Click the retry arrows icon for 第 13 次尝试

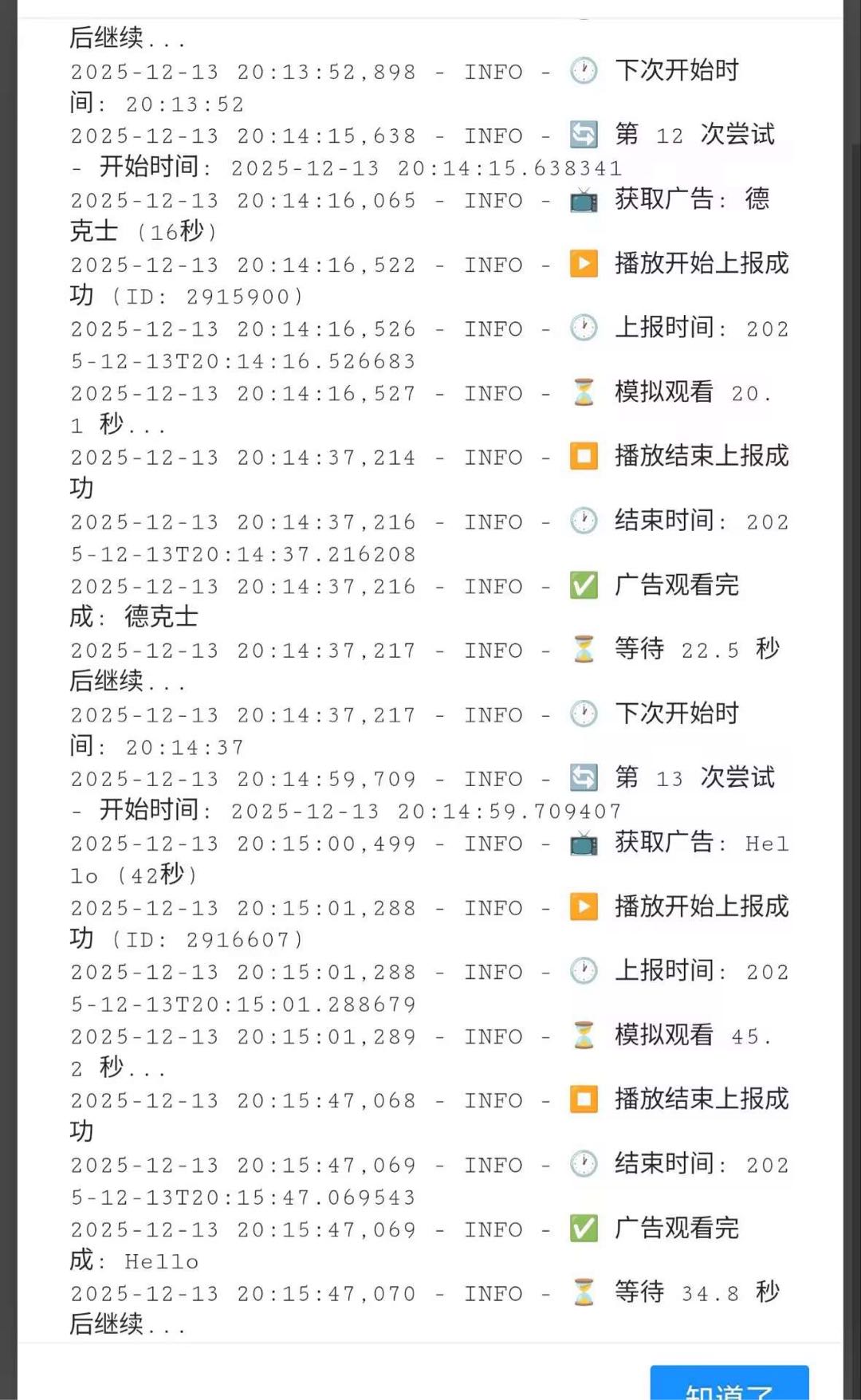tap(583, 778)
